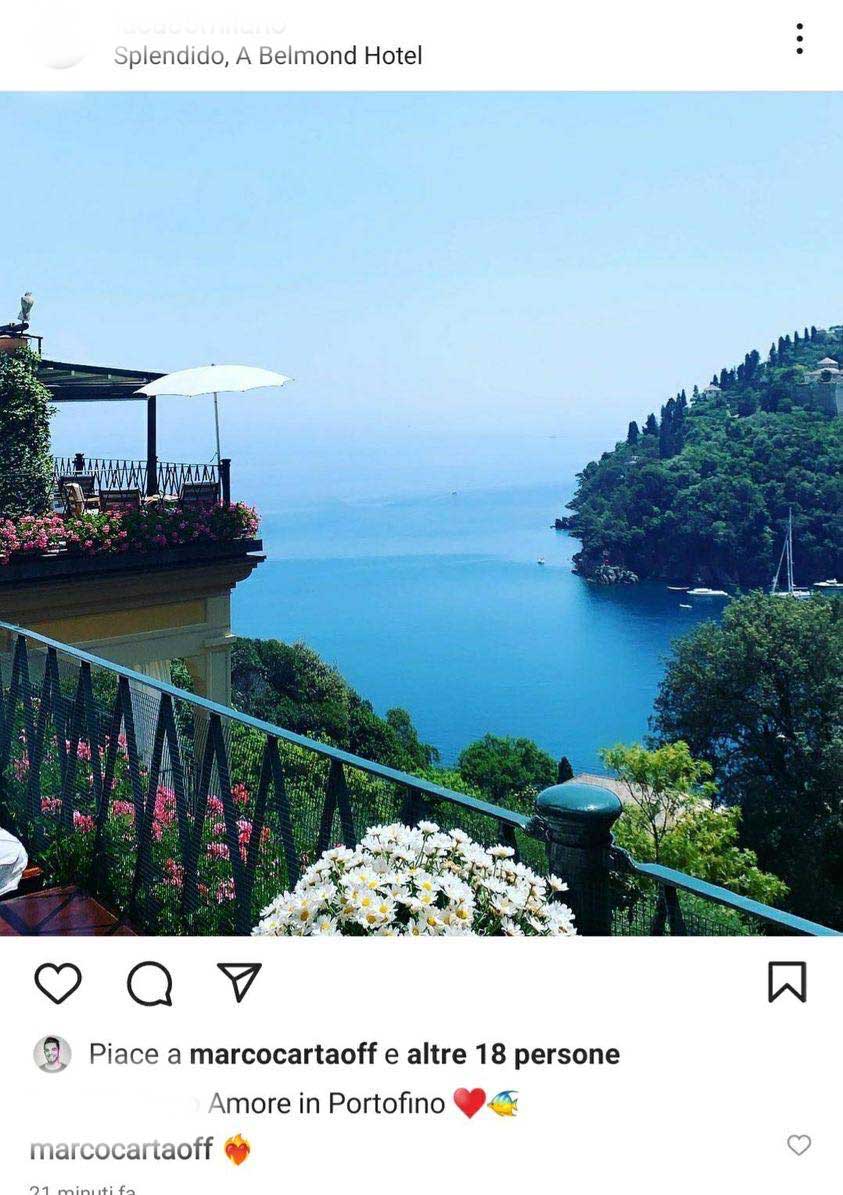Share this post via direct message

pyautogui.click(x=239, y=982)
